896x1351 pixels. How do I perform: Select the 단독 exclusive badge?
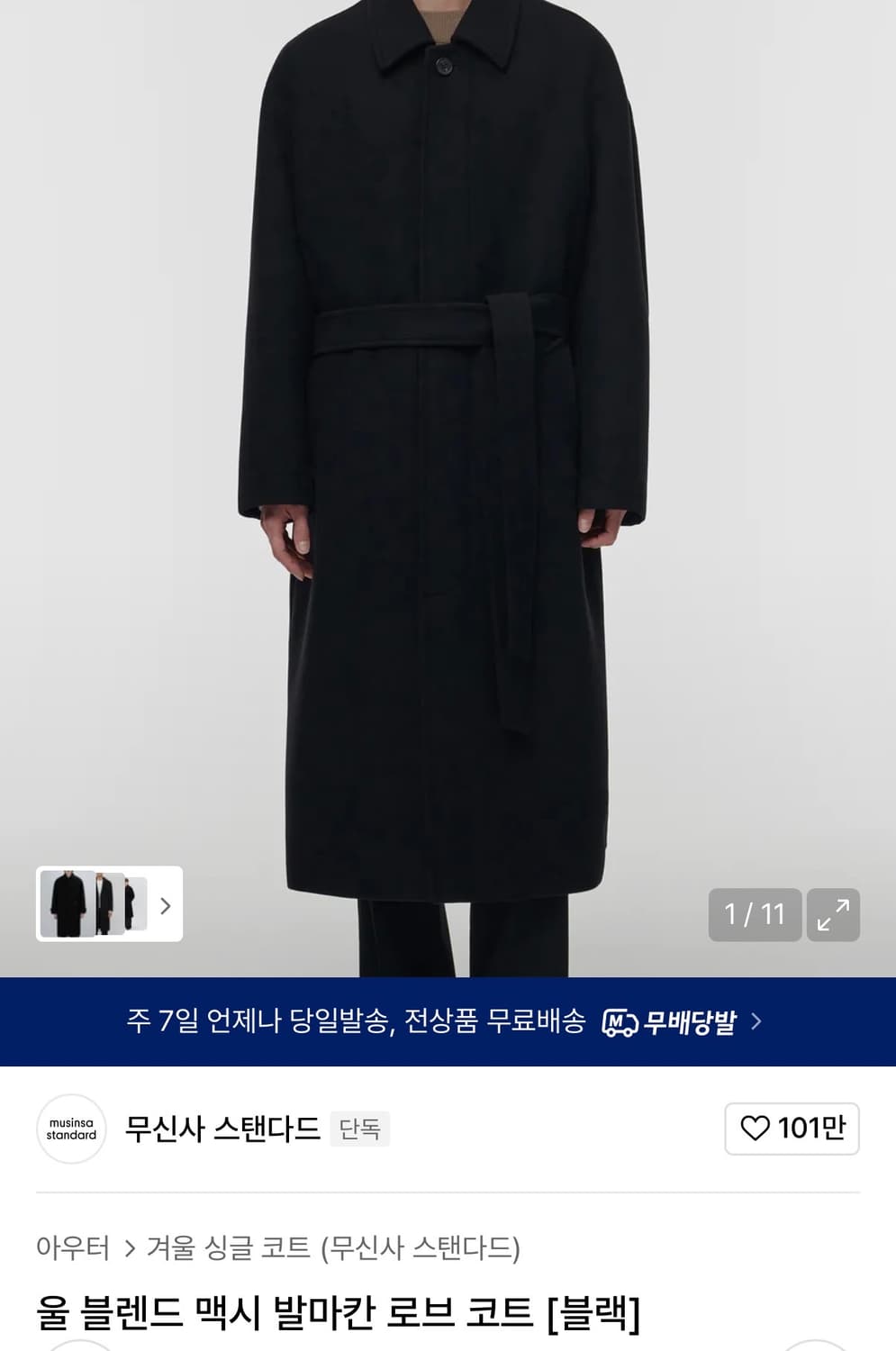coord(359,1129)
